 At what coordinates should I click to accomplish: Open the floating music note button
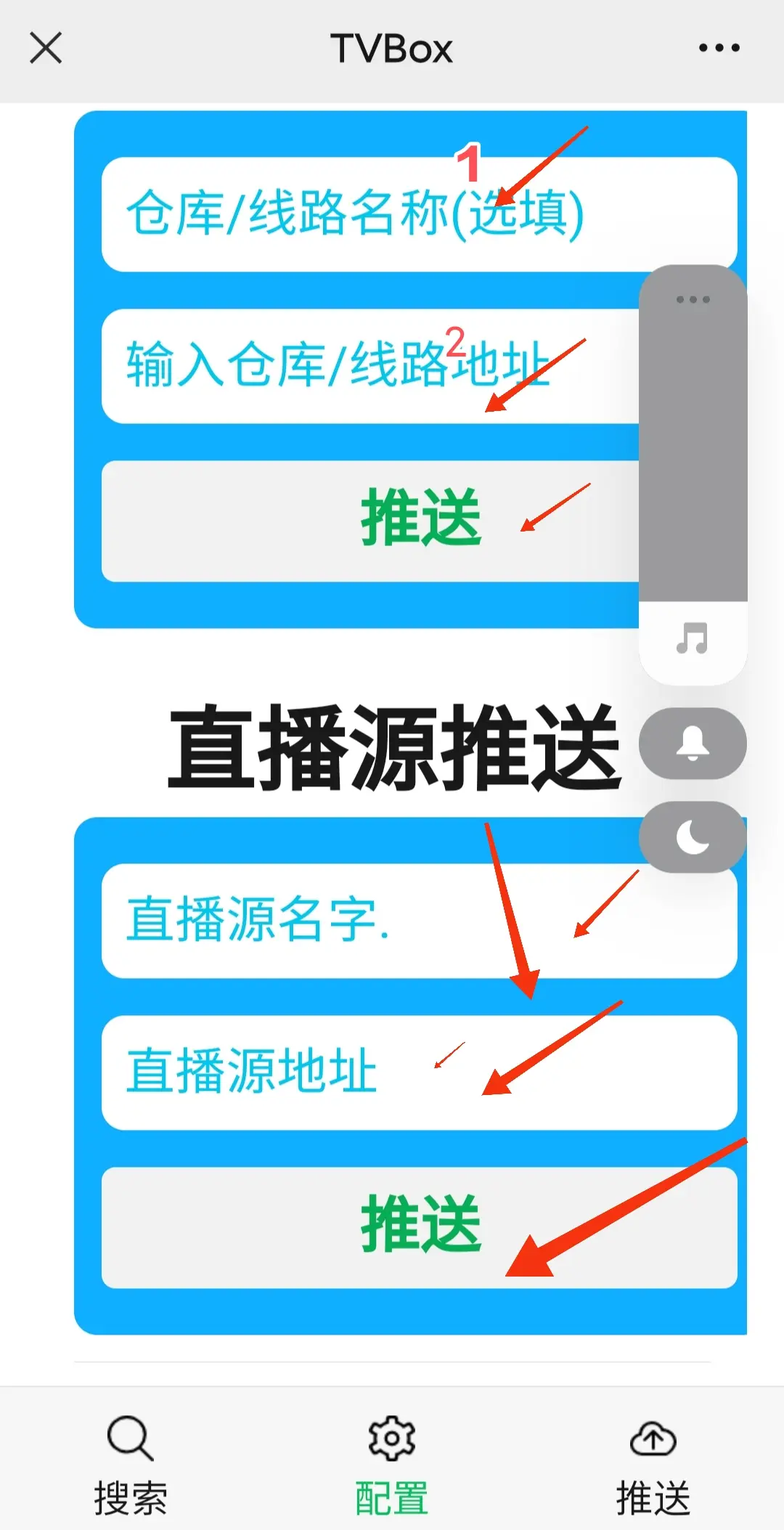(x=693, y=639)
